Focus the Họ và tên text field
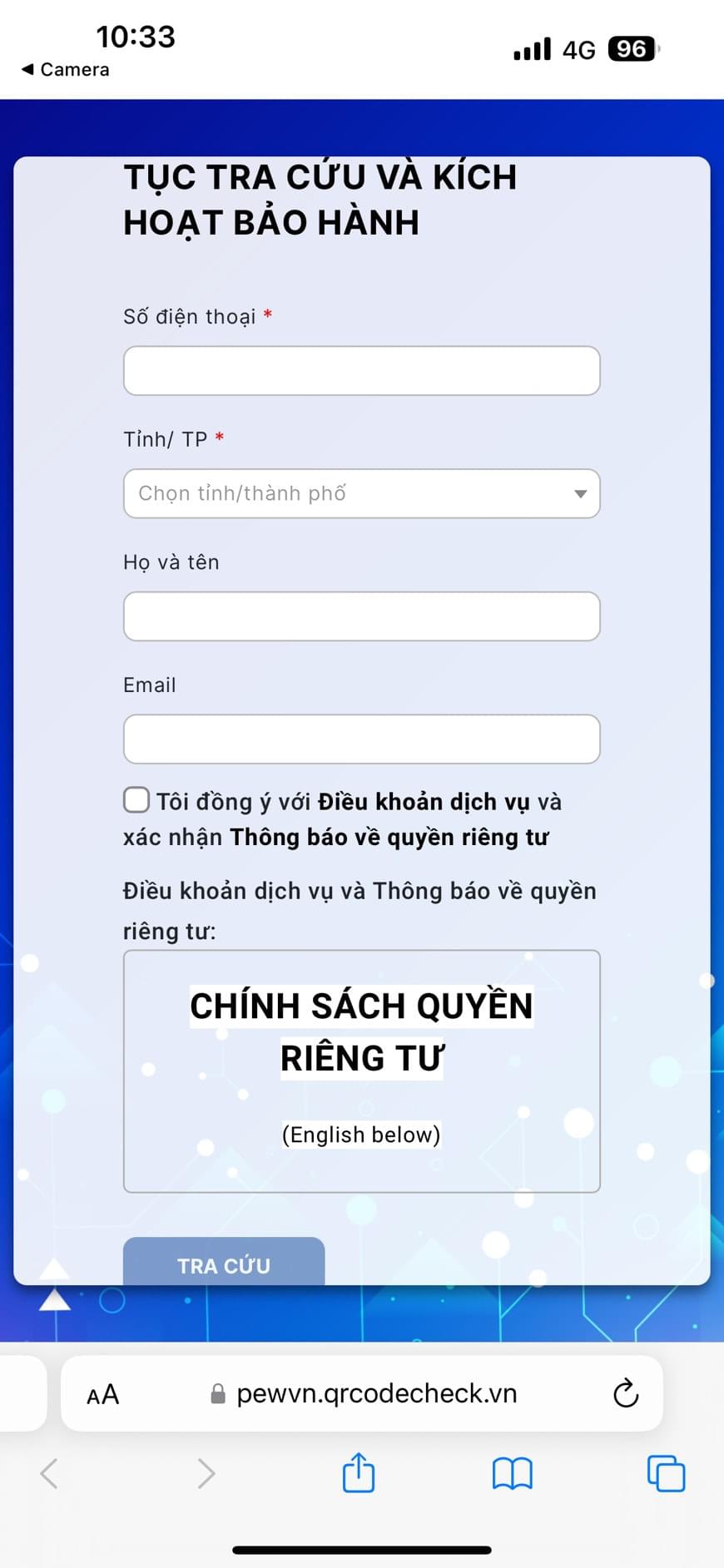This screenshot has height=1568, width=724. (x=361, y=616)
